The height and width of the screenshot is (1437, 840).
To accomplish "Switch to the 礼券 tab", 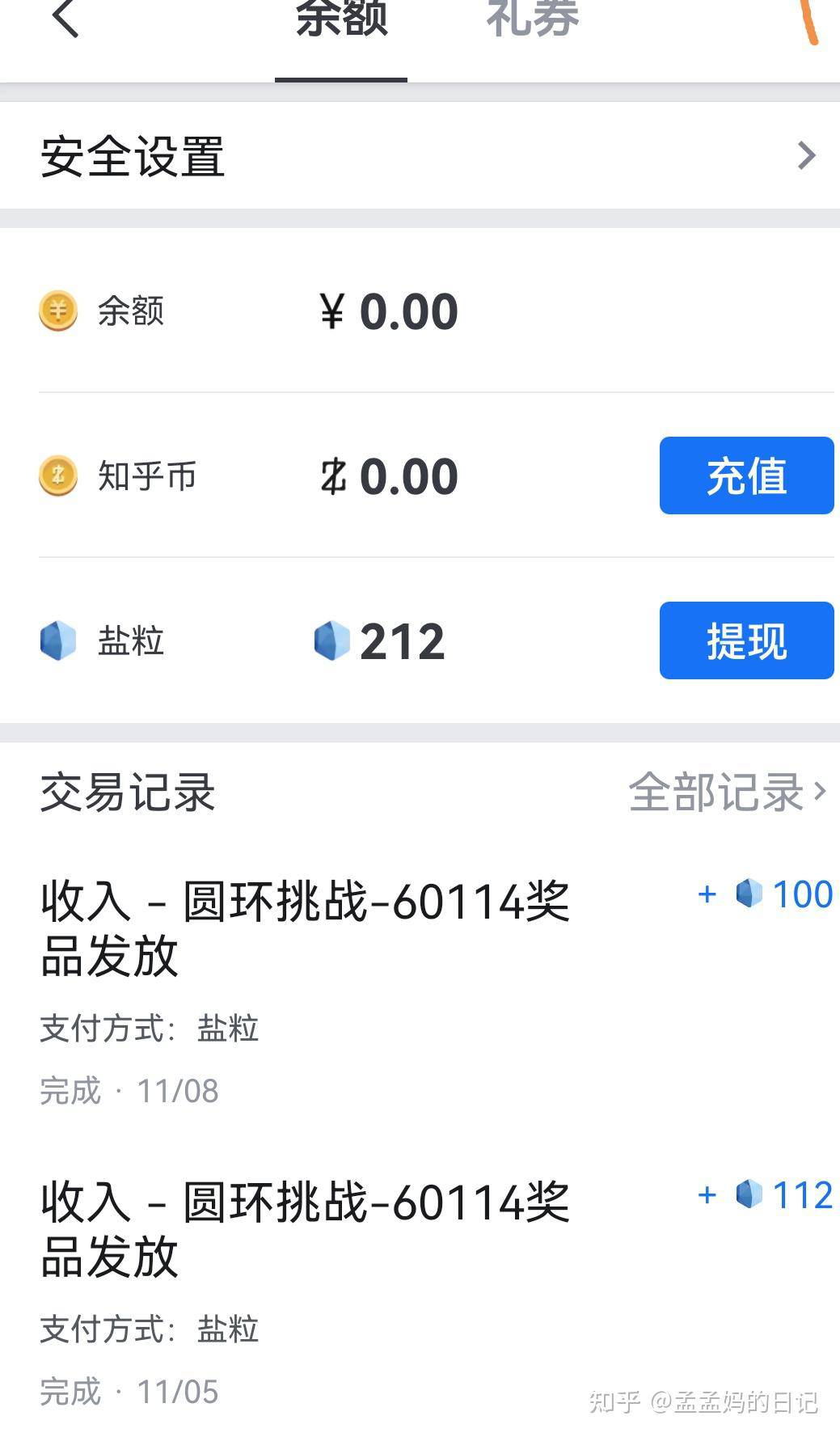I will coord(532,19).
